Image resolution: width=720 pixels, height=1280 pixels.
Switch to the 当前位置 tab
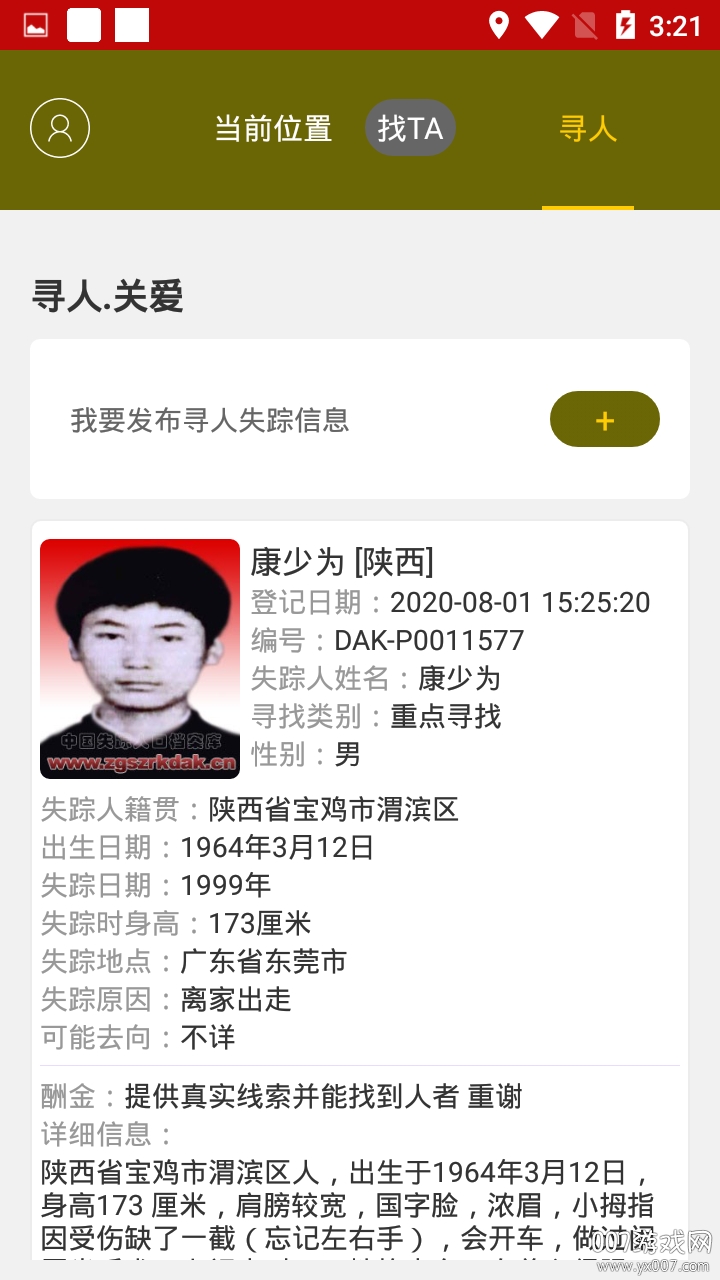point(273,129)
